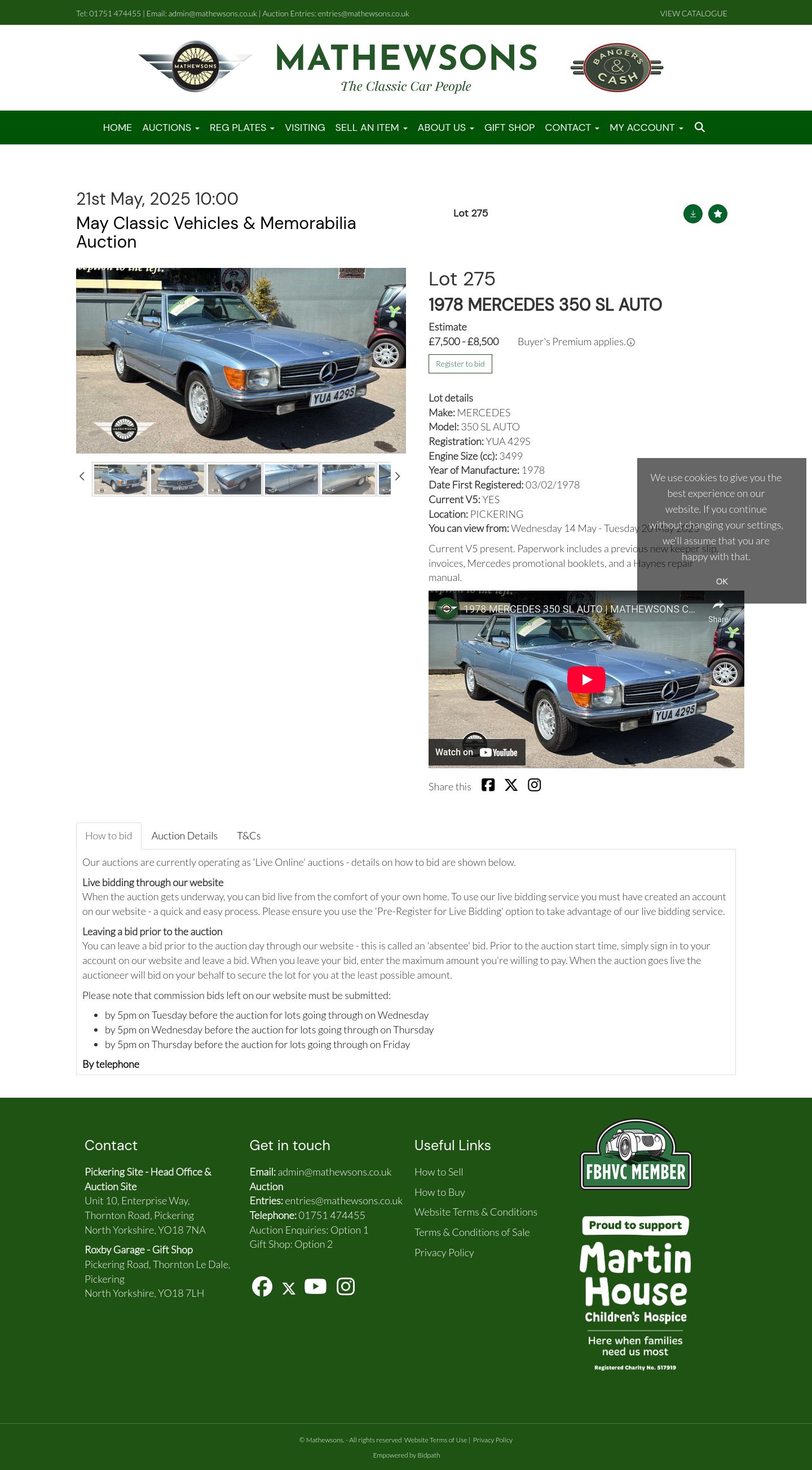The height and width of the screenshot is (1470, 812).
Task: Go back in the gallery with the left arrow
Action: pos(82,477)
